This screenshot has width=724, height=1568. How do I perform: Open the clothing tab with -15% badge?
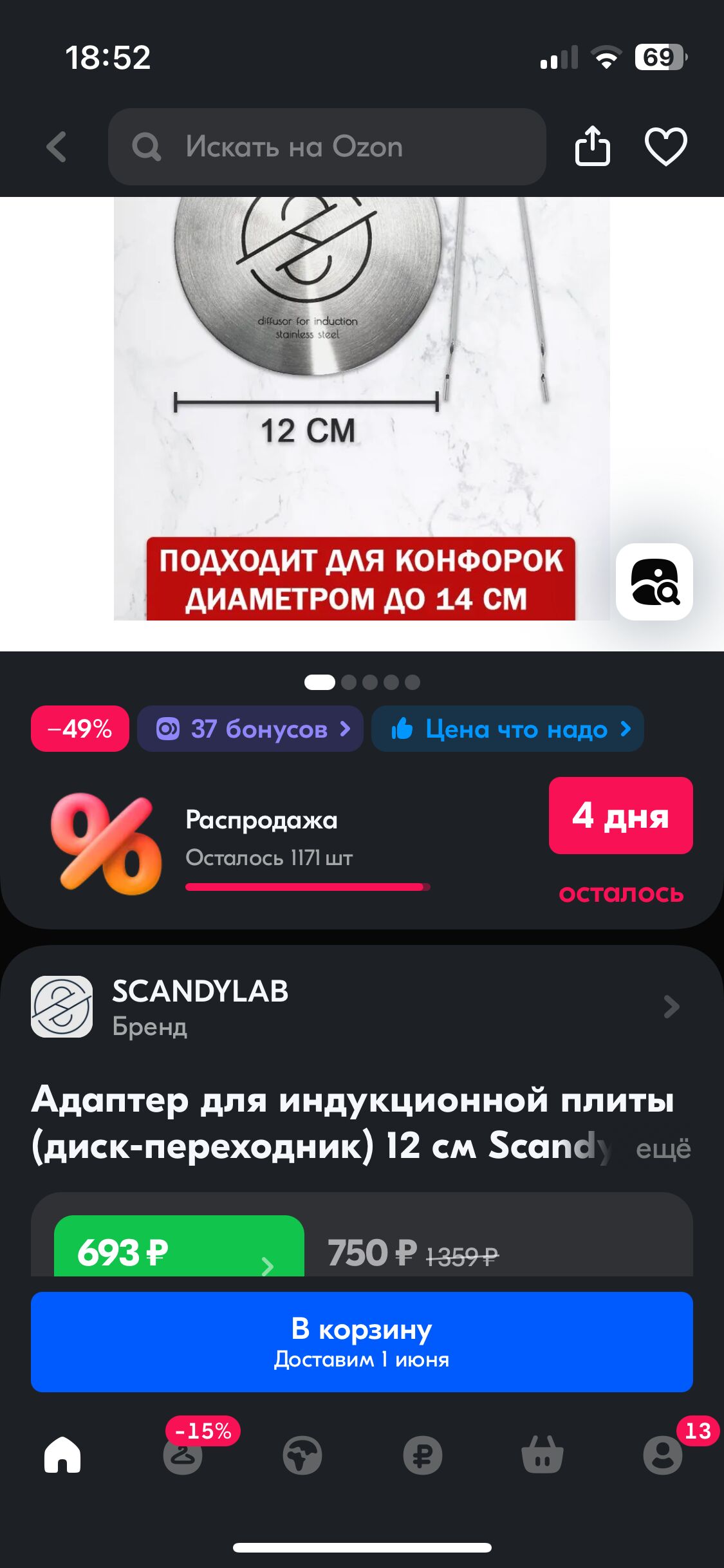point(183,1455)
